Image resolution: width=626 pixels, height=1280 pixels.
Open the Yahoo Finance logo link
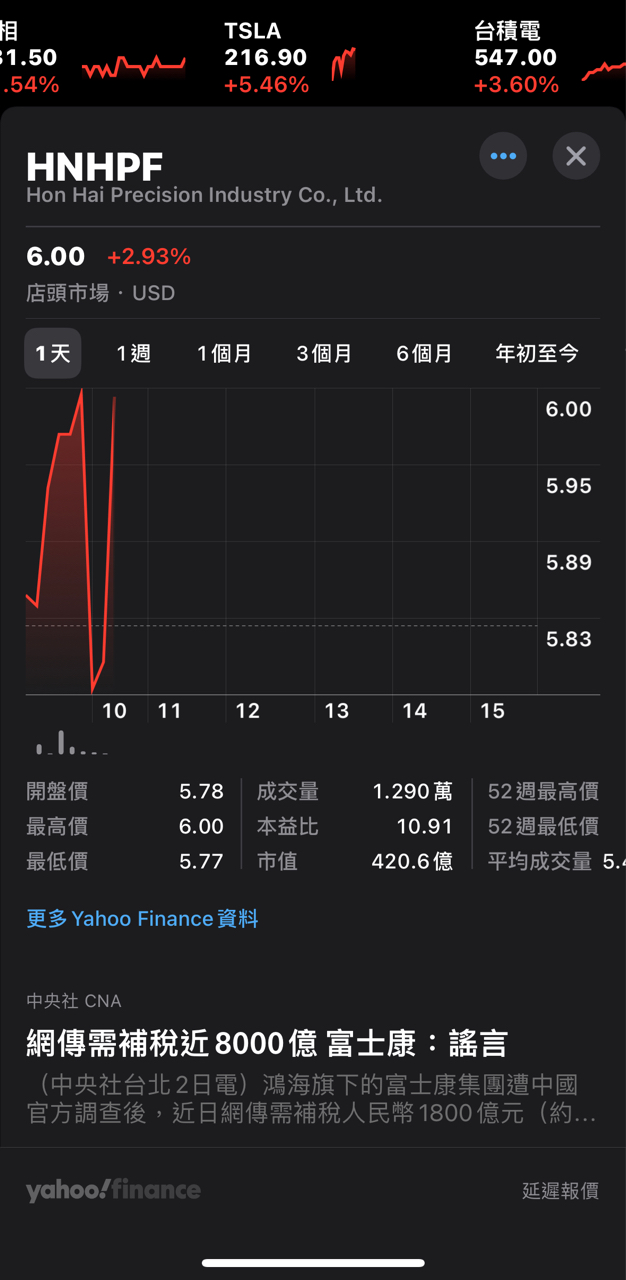tap(113, 1190)
